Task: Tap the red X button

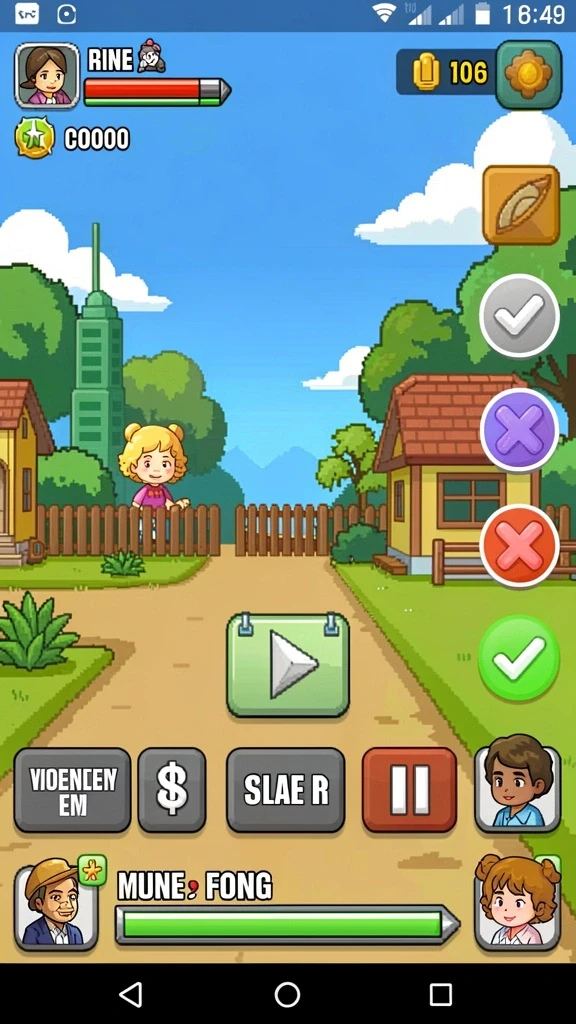Action: (x=519, y=545)
